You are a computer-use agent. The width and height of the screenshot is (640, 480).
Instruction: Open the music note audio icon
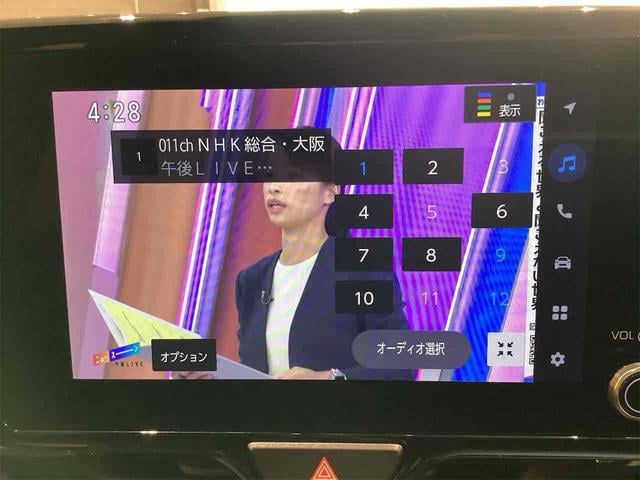tap(567, 162)
